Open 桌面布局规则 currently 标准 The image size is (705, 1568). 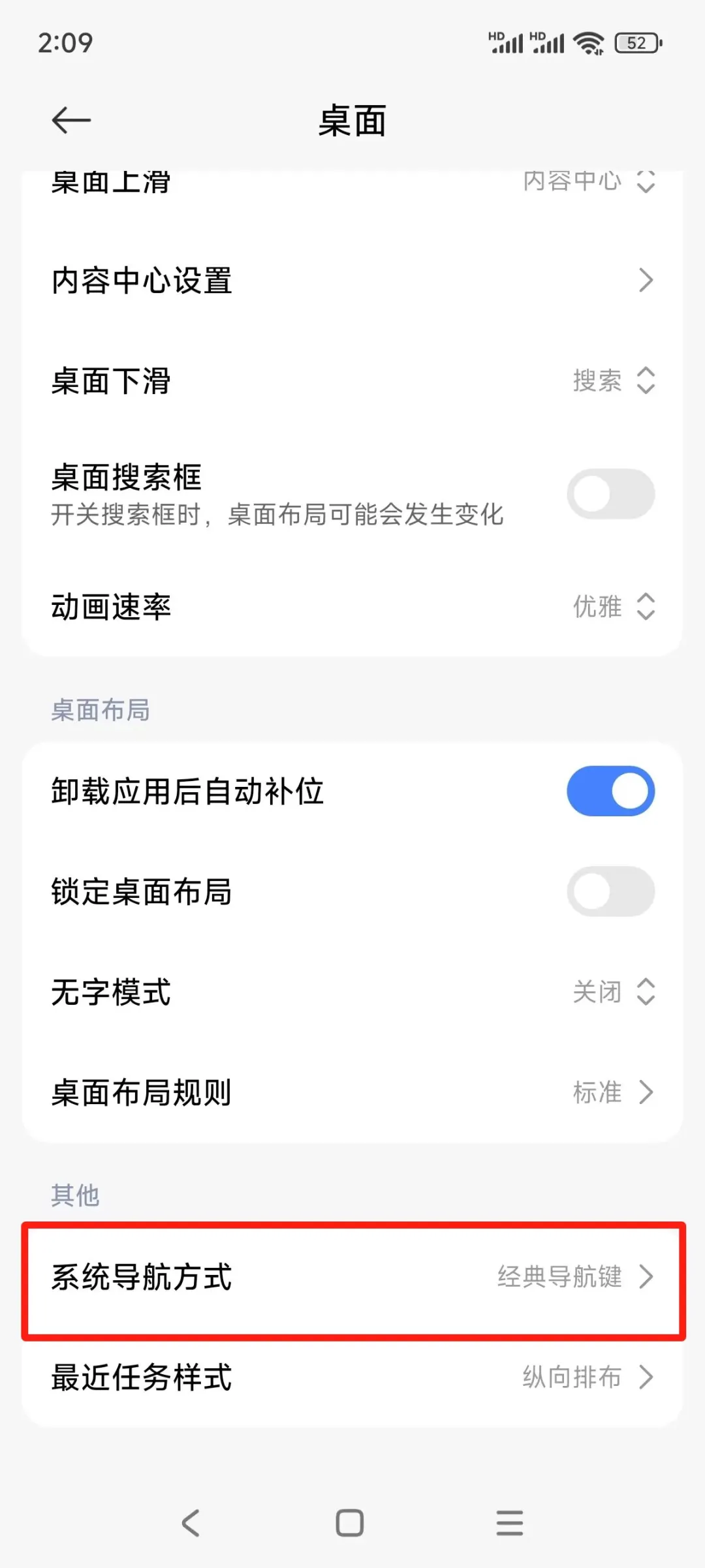[x=352, y=1092]
